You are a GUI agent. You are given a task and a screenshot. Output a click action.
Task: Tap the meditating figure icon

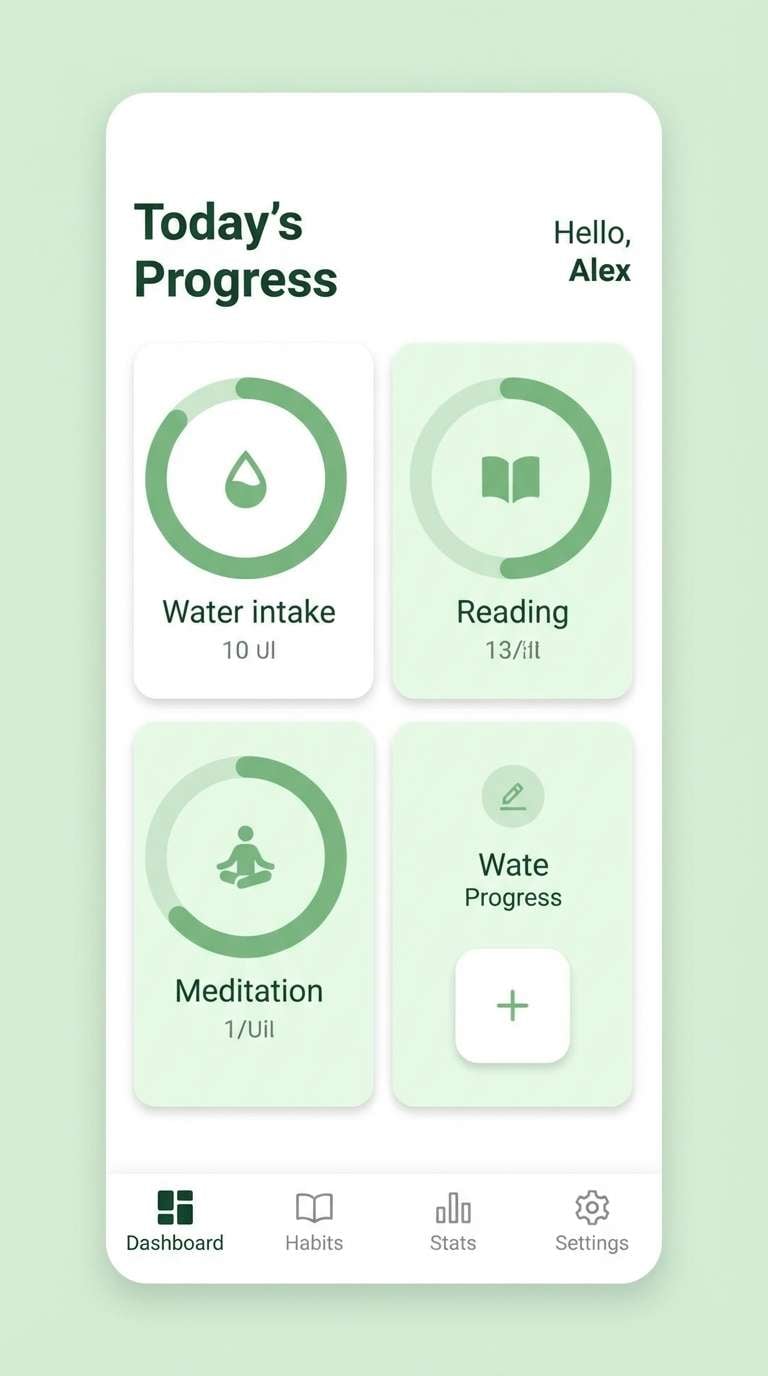248,858
